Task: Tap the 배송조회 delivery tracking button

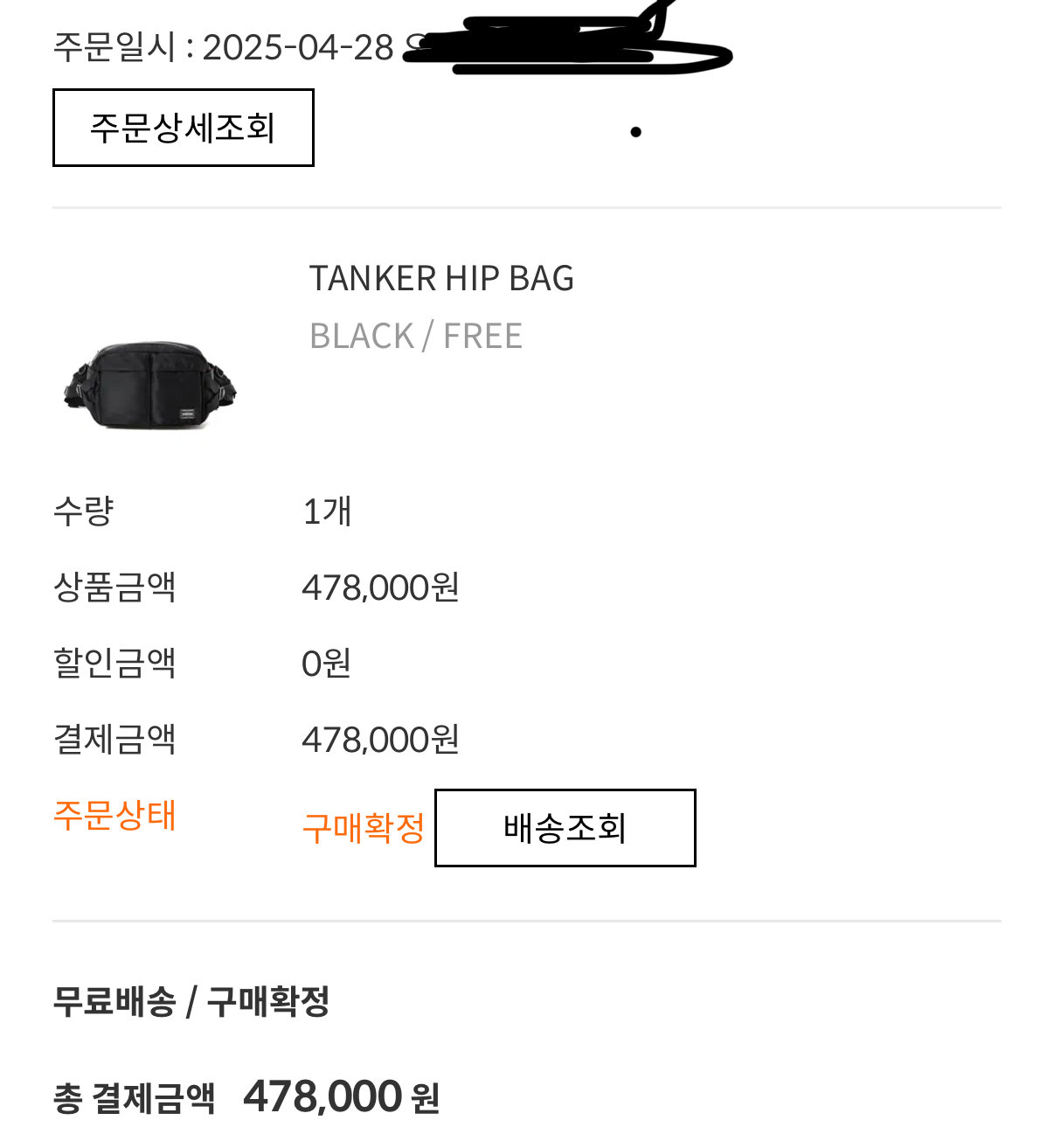Action: [x=565, y=828]
